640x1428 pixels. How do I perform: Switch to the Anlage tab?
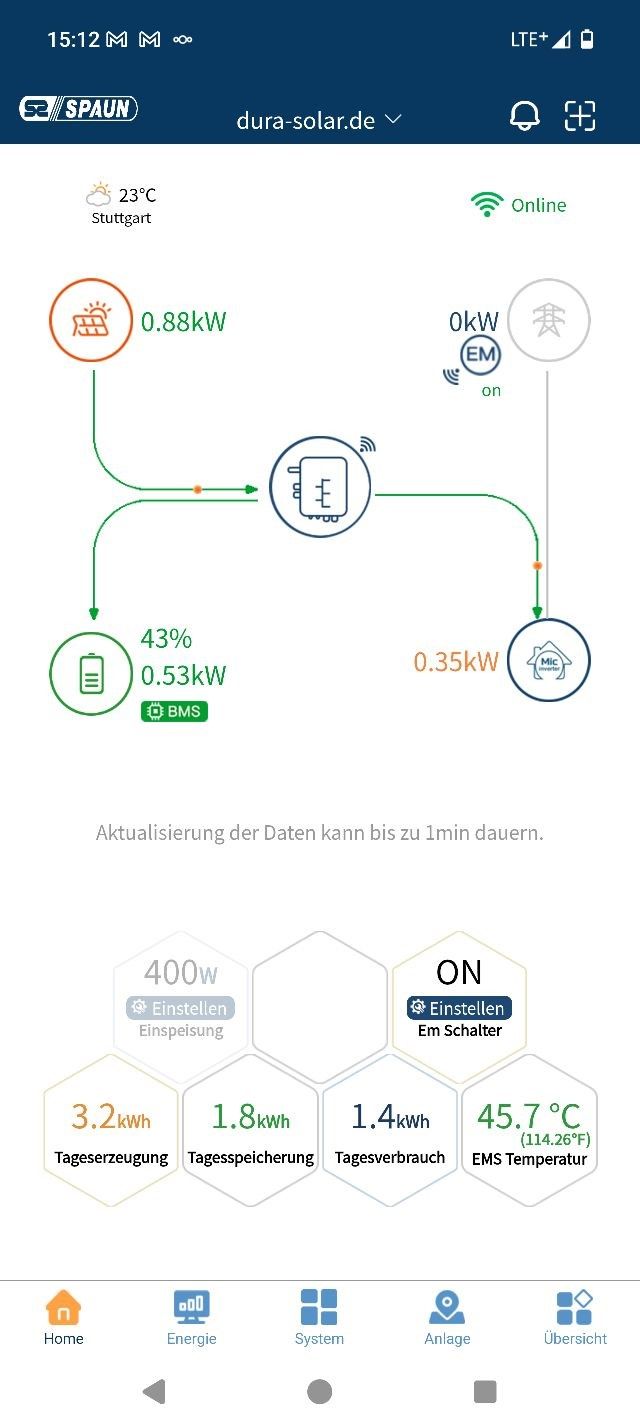coord(447,1317)
